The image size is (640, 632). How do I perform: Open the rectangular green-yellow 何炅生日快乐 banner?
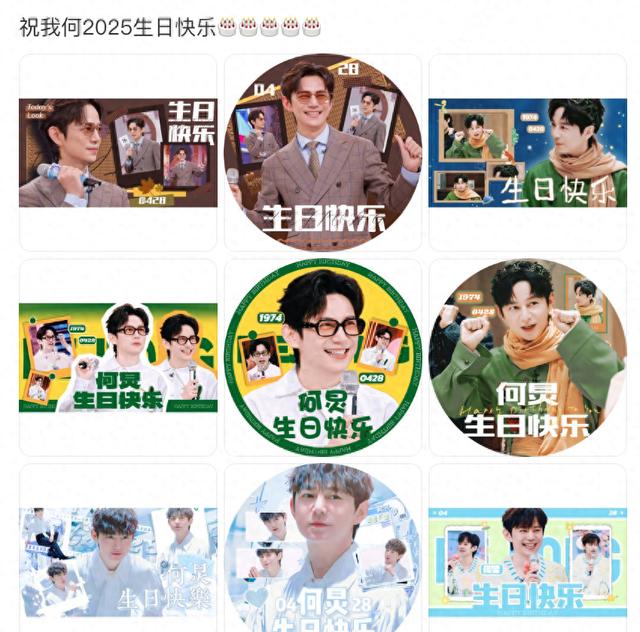coord(118,357)
